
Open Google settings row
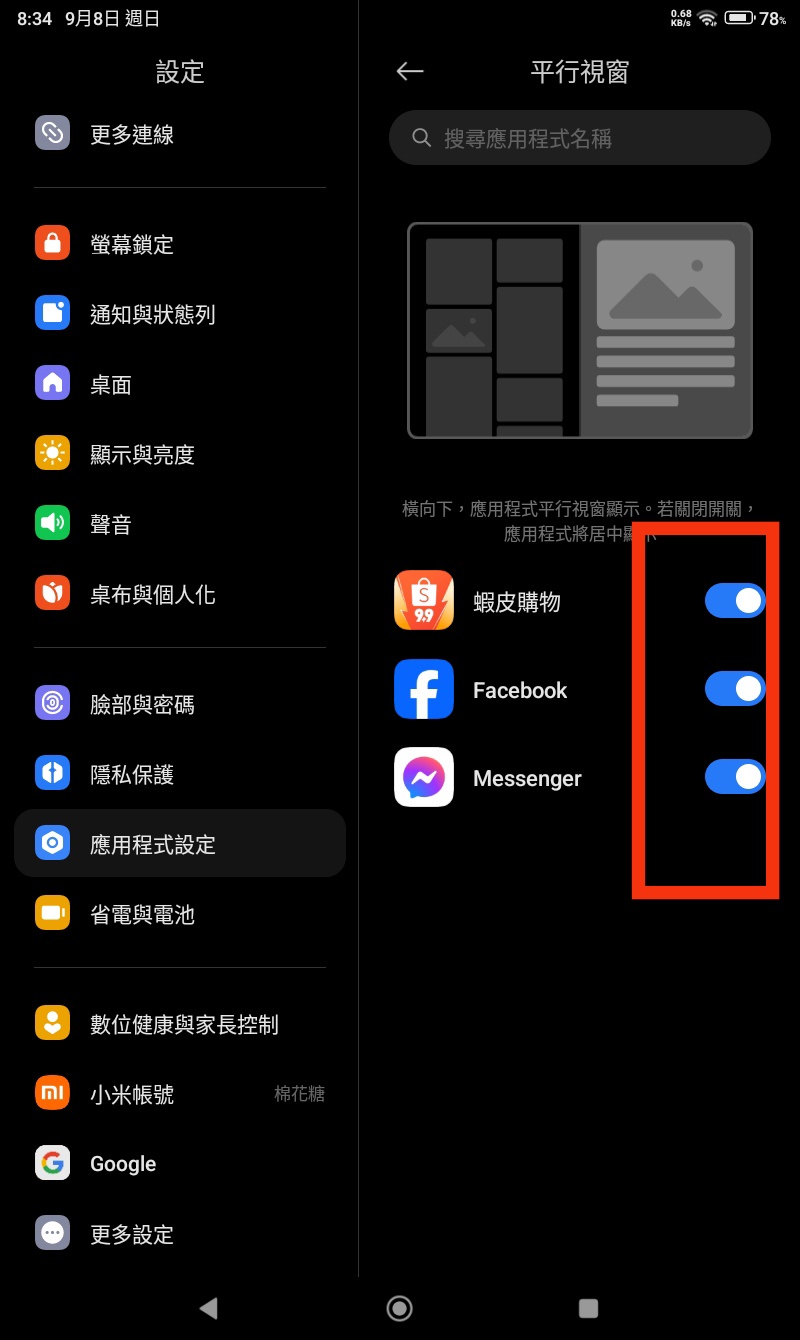(x=180, y=1164)
